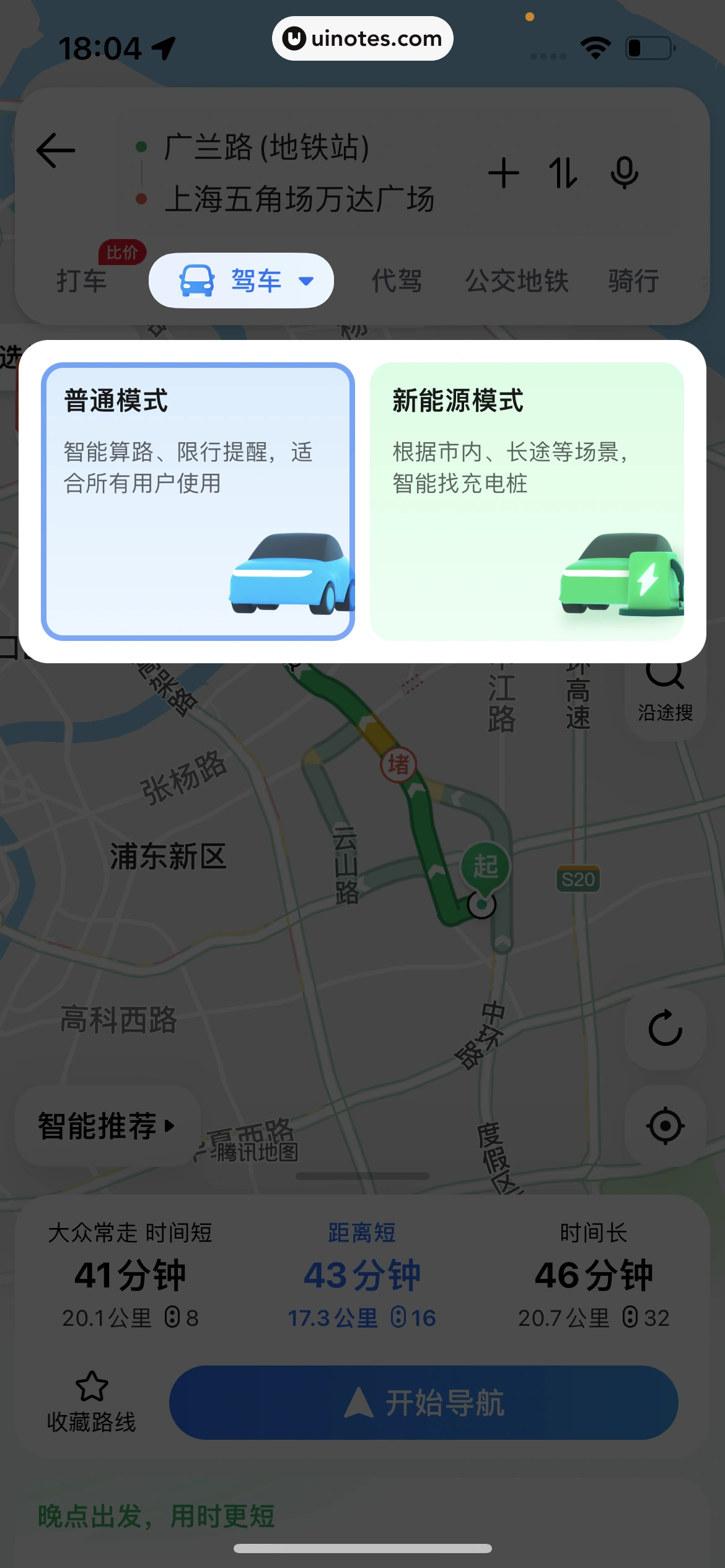Activate voice input microphone
The image size is (725, 1568).
coord(624,173)
